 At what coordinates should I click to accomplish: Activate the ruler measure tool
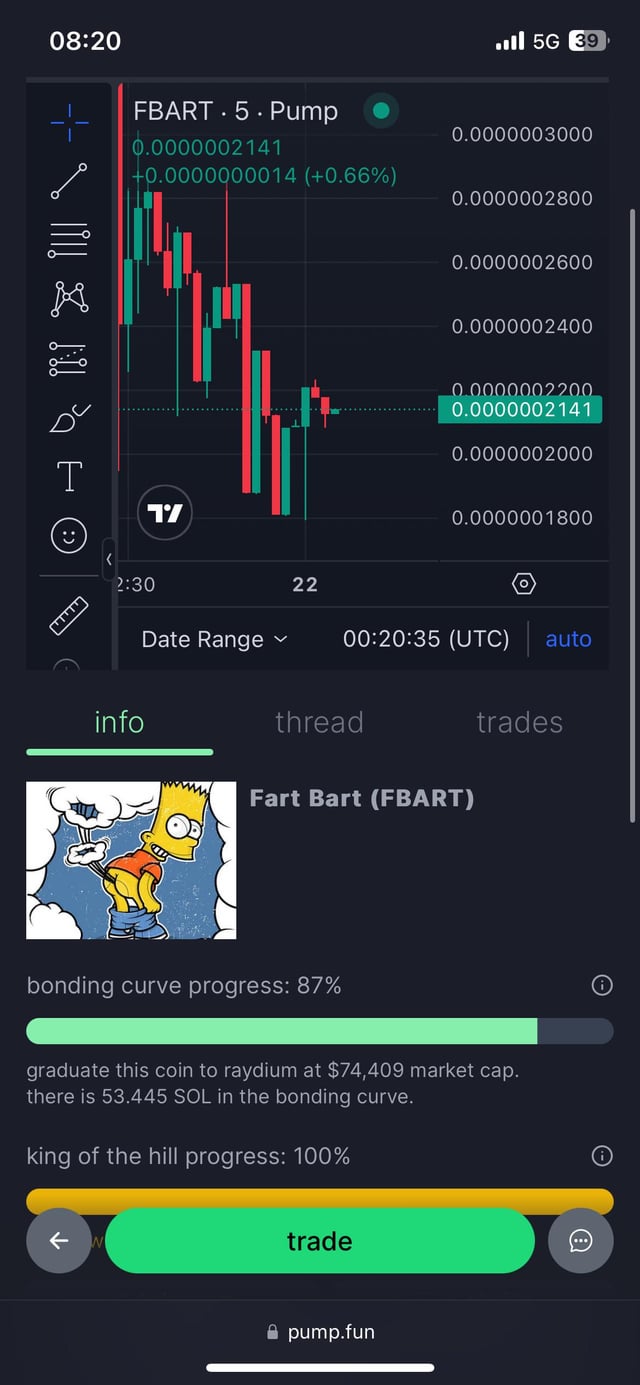pyautogui.click(x=69, y=616)
